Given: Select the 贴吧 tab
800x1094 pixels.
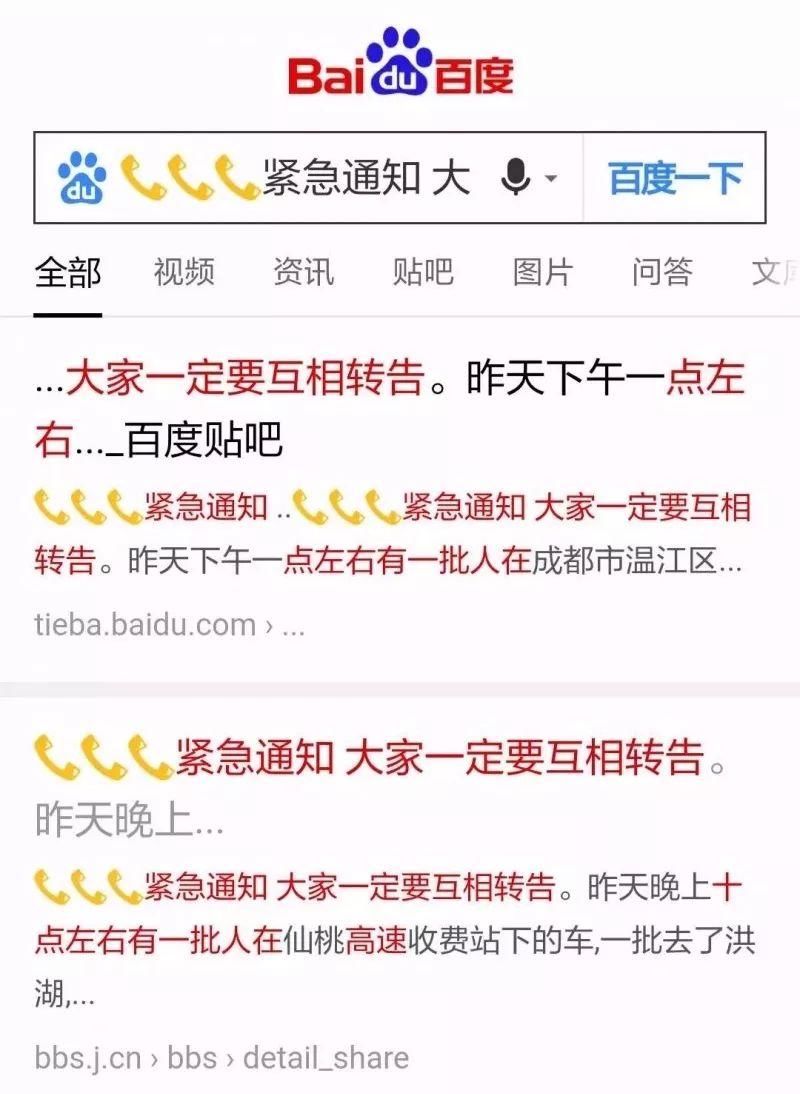Looking at the screenshot, I should (x=424, y=272).
